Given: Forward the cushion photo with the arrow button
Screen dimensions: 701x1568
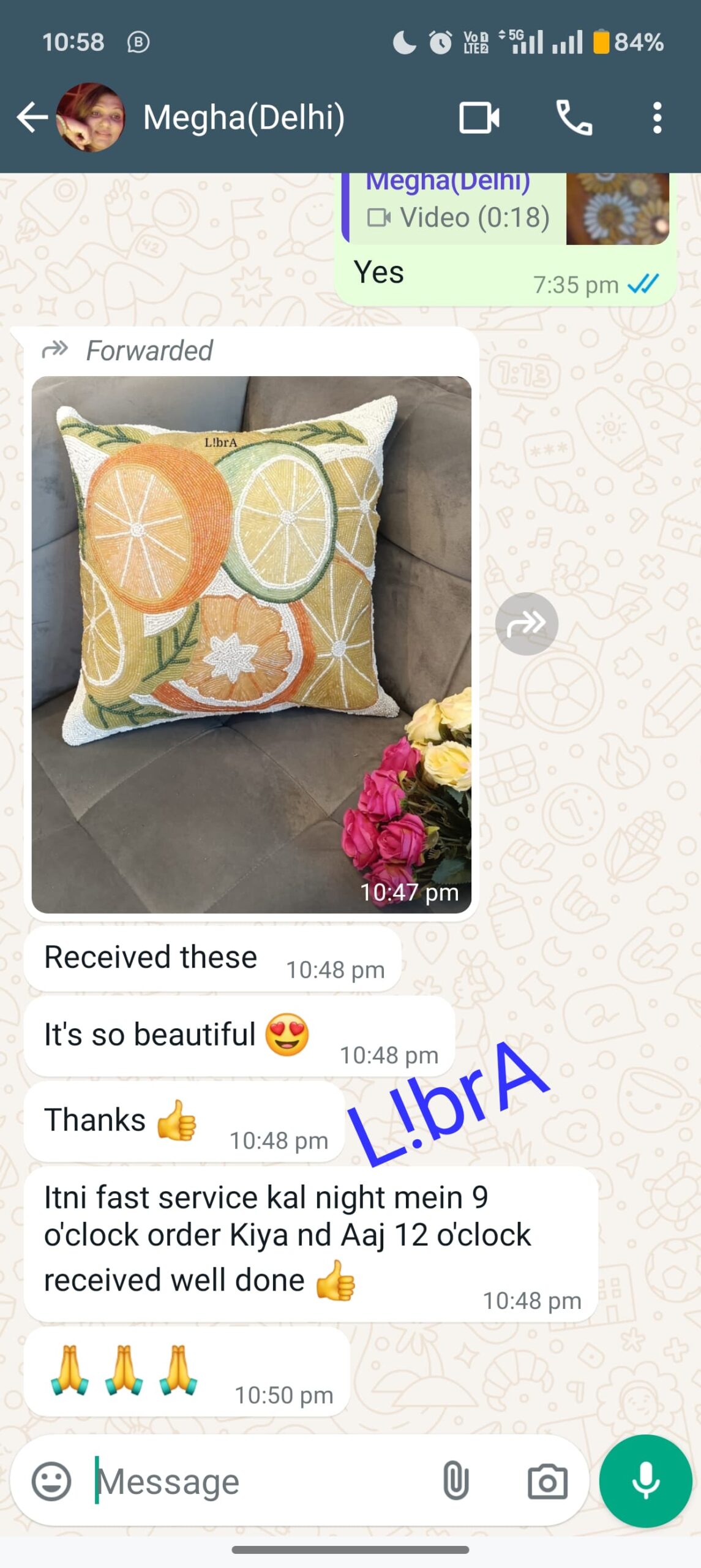Looking at the screenshot, I should pos(527,624).
